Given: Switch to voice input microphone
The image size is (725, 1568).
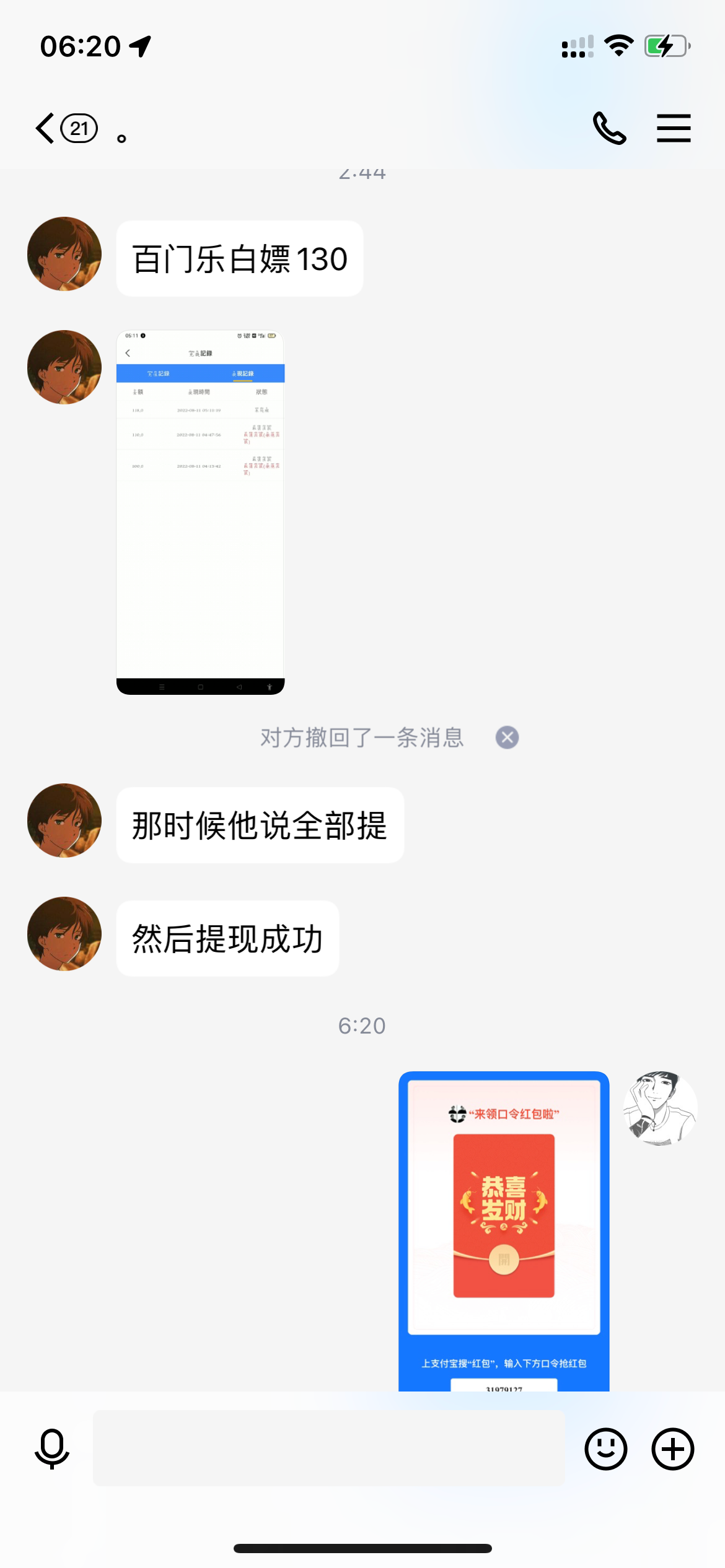Looking at the screenshot, I should pyautogui.click(x=52, y=1448).
